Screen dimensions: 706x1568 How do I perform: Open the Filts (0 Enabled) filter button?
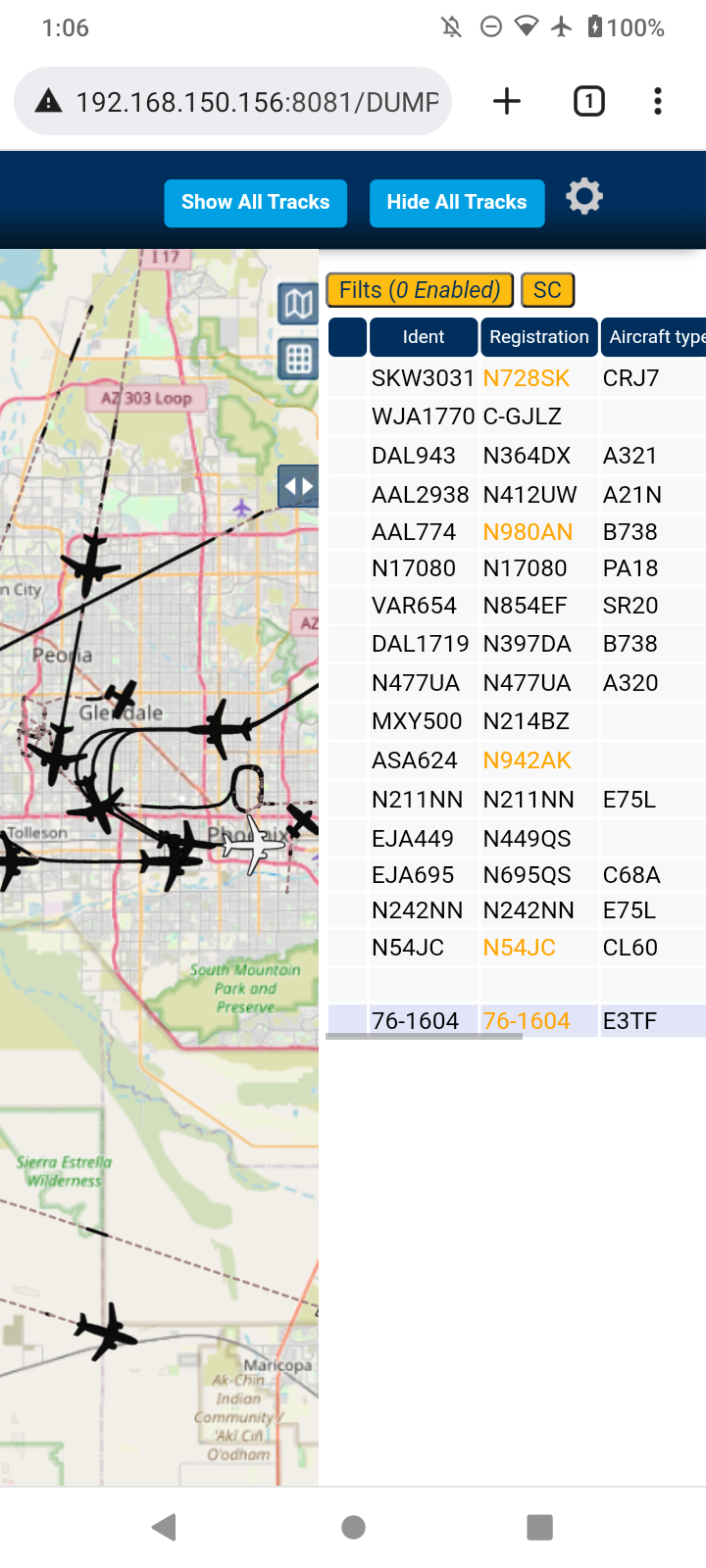(420, 290)
